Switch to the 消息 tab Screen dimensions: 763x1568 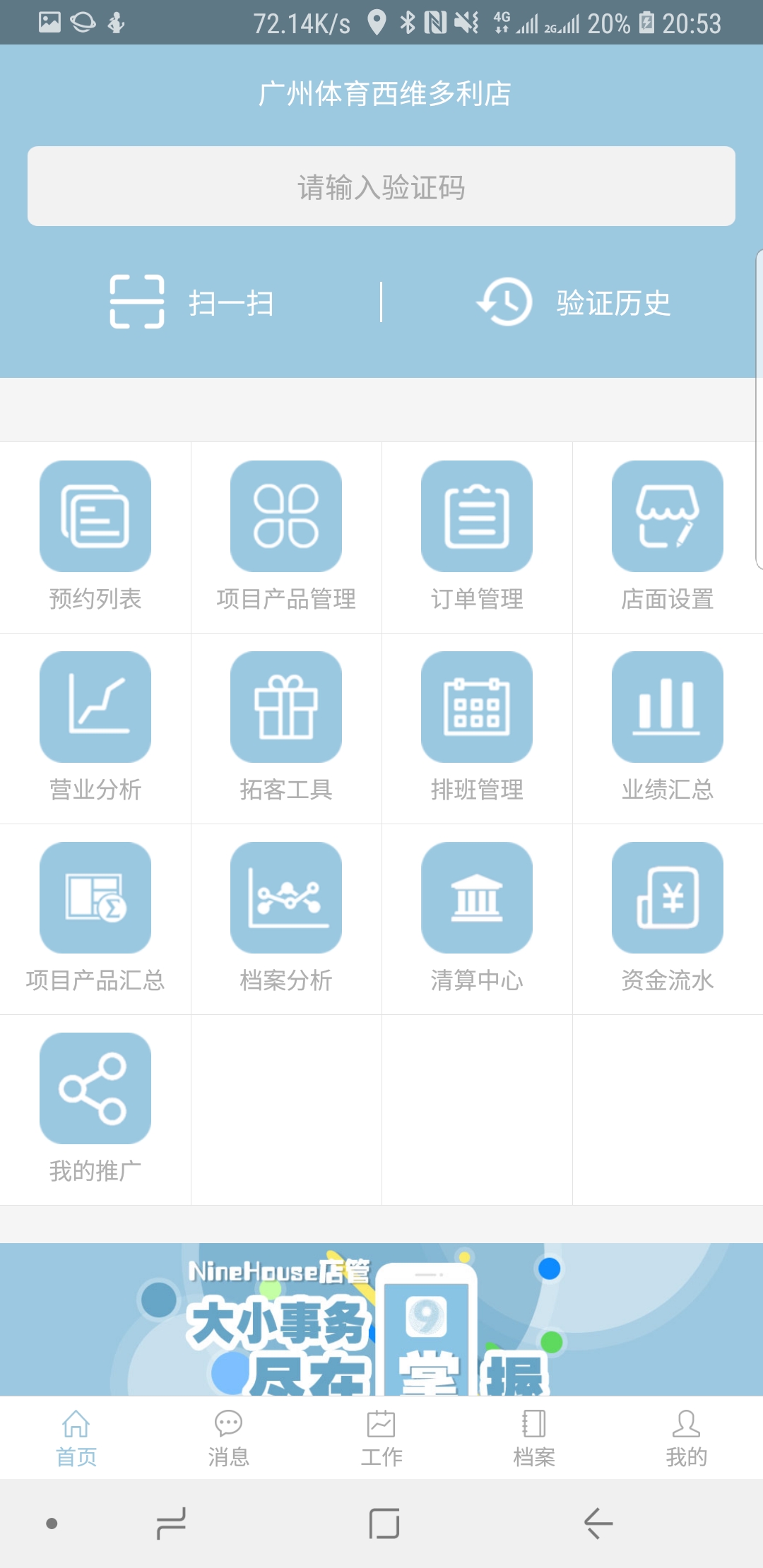(229, 1438)
